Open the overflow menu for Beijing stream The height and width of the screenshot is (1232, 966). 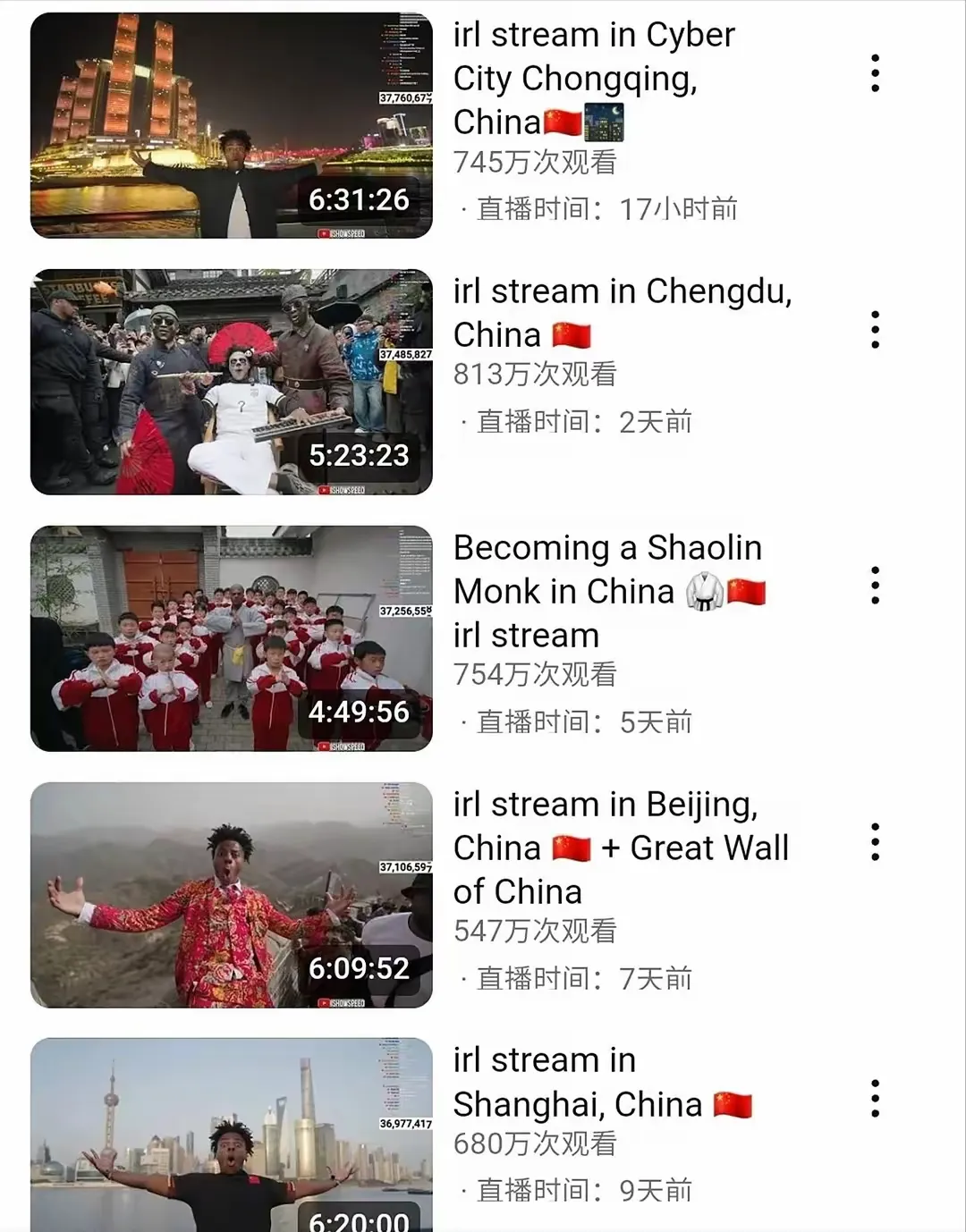(875, 842)
